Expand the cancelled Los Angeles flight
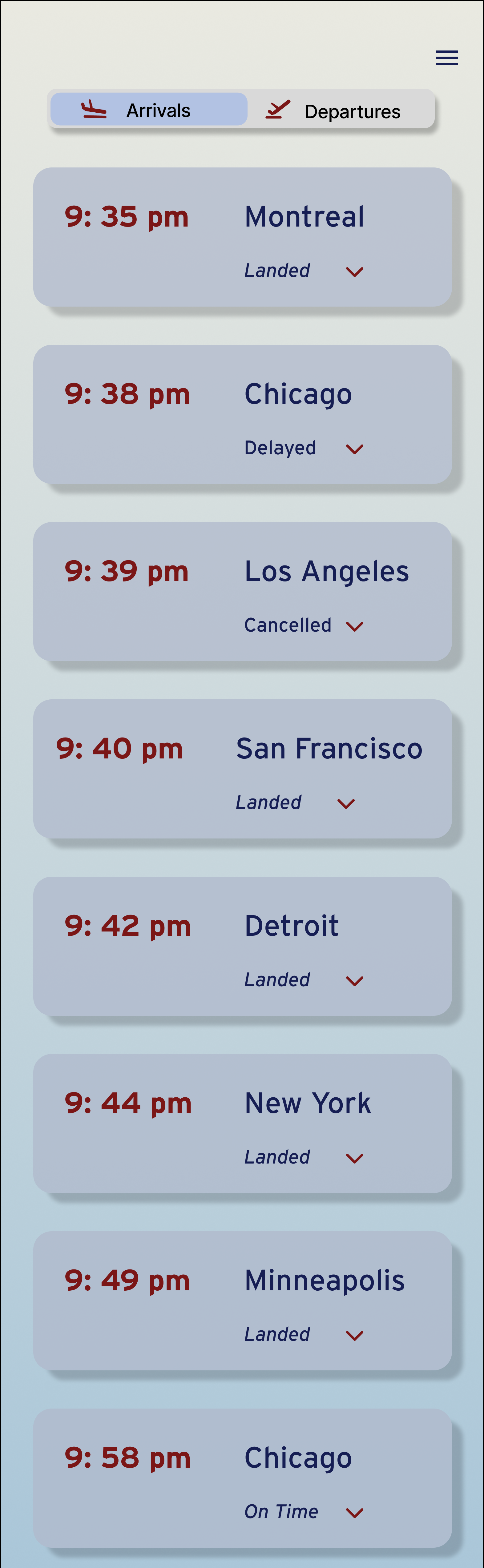Viewport: 484px width, 1568px height. 354,626
